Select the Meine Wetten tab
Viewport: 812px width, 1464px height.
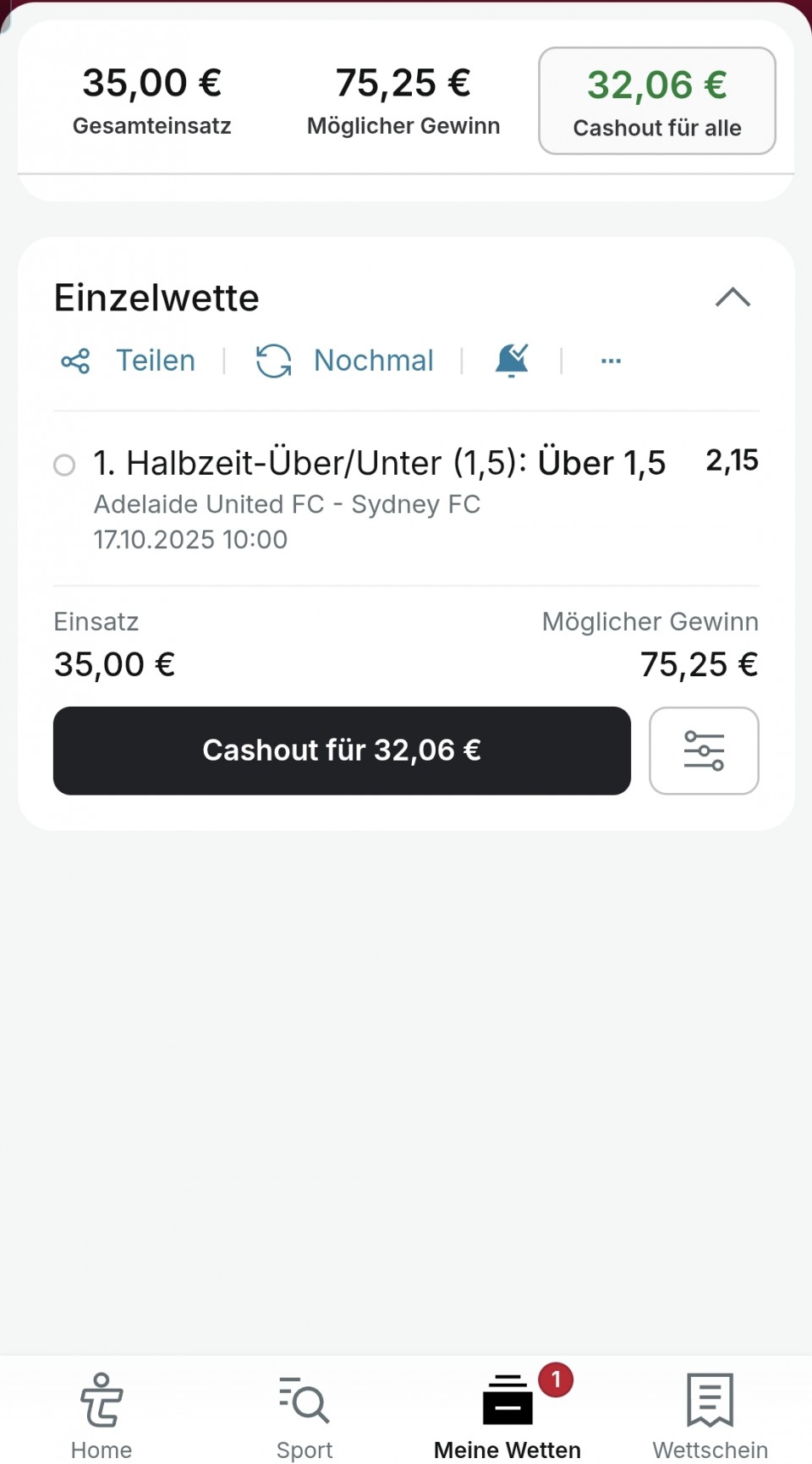pyautogui.click(x=507, y=1413)
